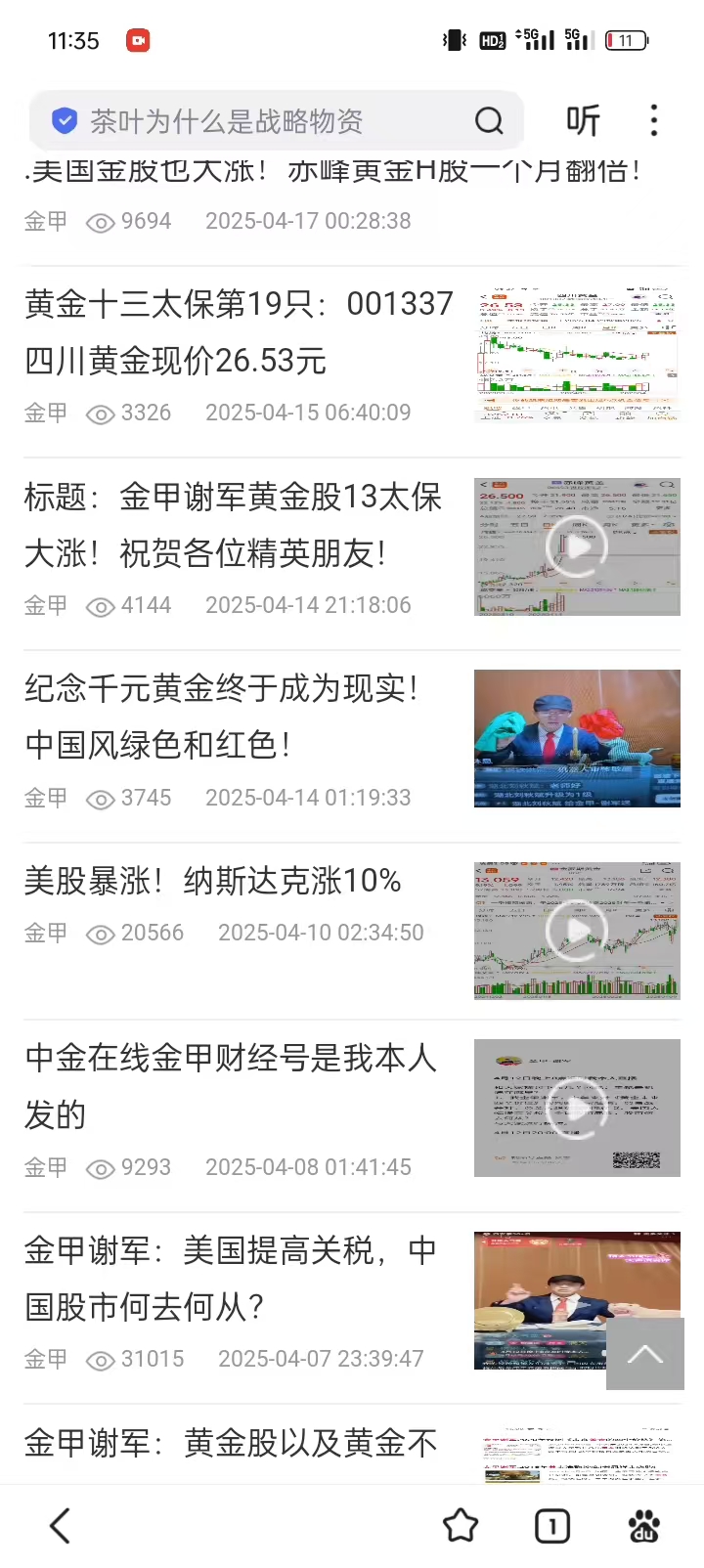Tap the Baidu paw icon in bottom bar
The height and width of the screenshot is (1568, 704).
coord(645,1525)
